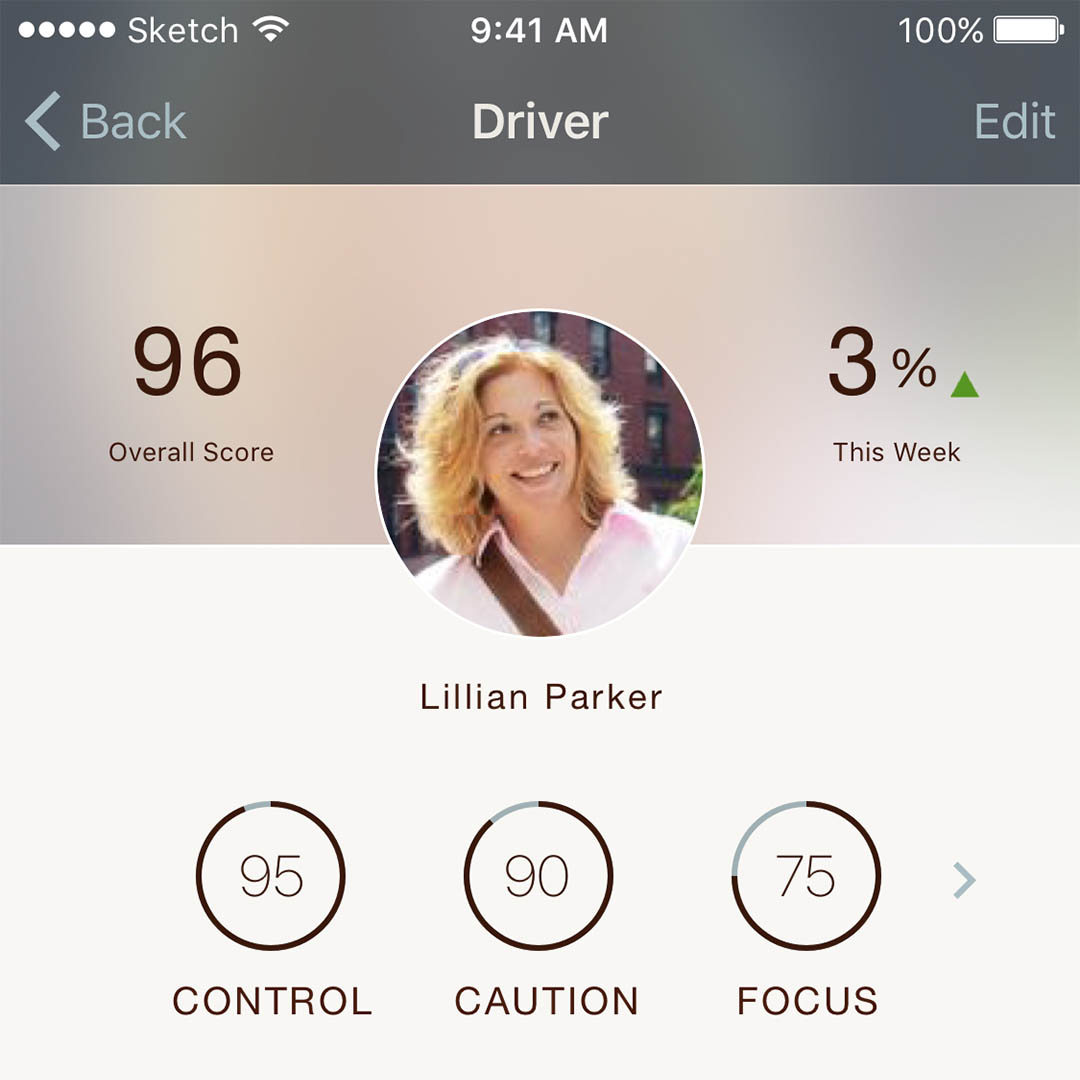
Task: Select the Focus score circle
Action: coord(806,876)
